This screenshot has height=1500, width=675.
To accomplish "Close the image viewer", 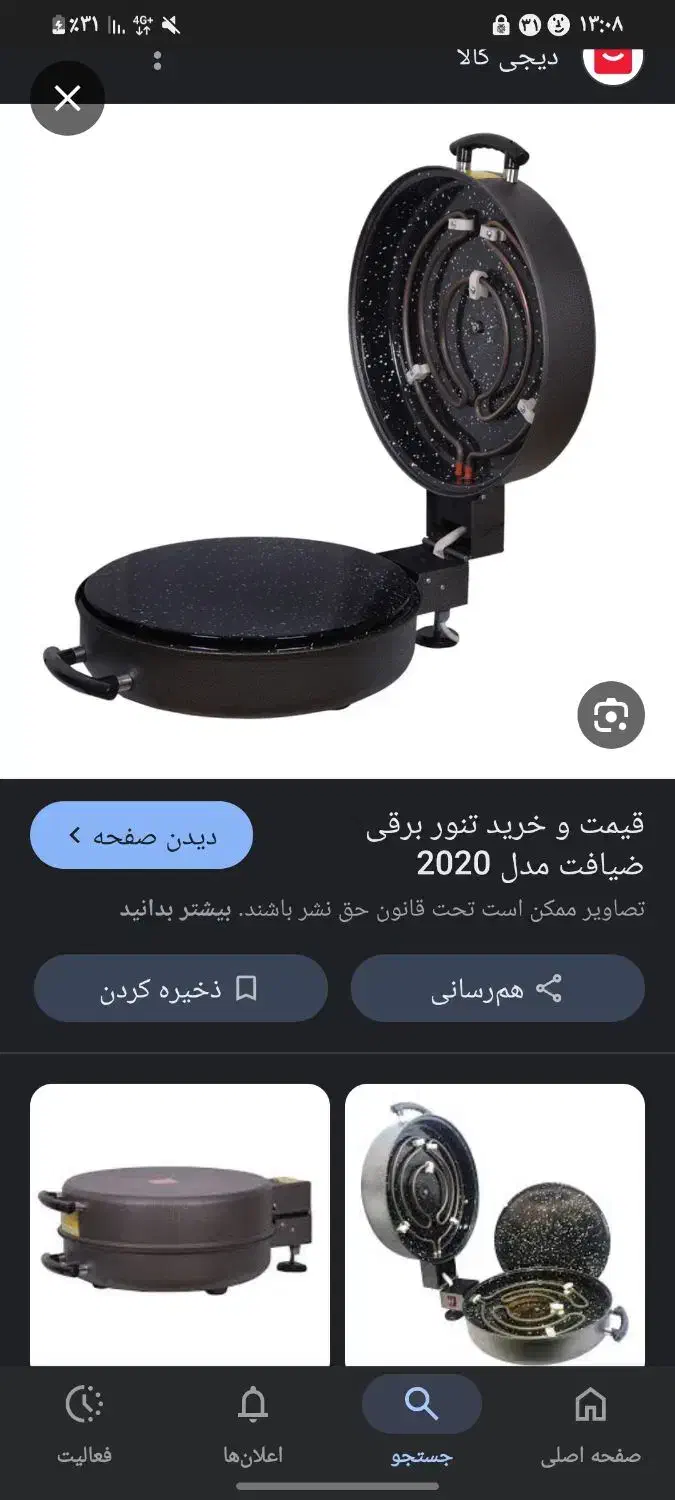I will [67, 98].
